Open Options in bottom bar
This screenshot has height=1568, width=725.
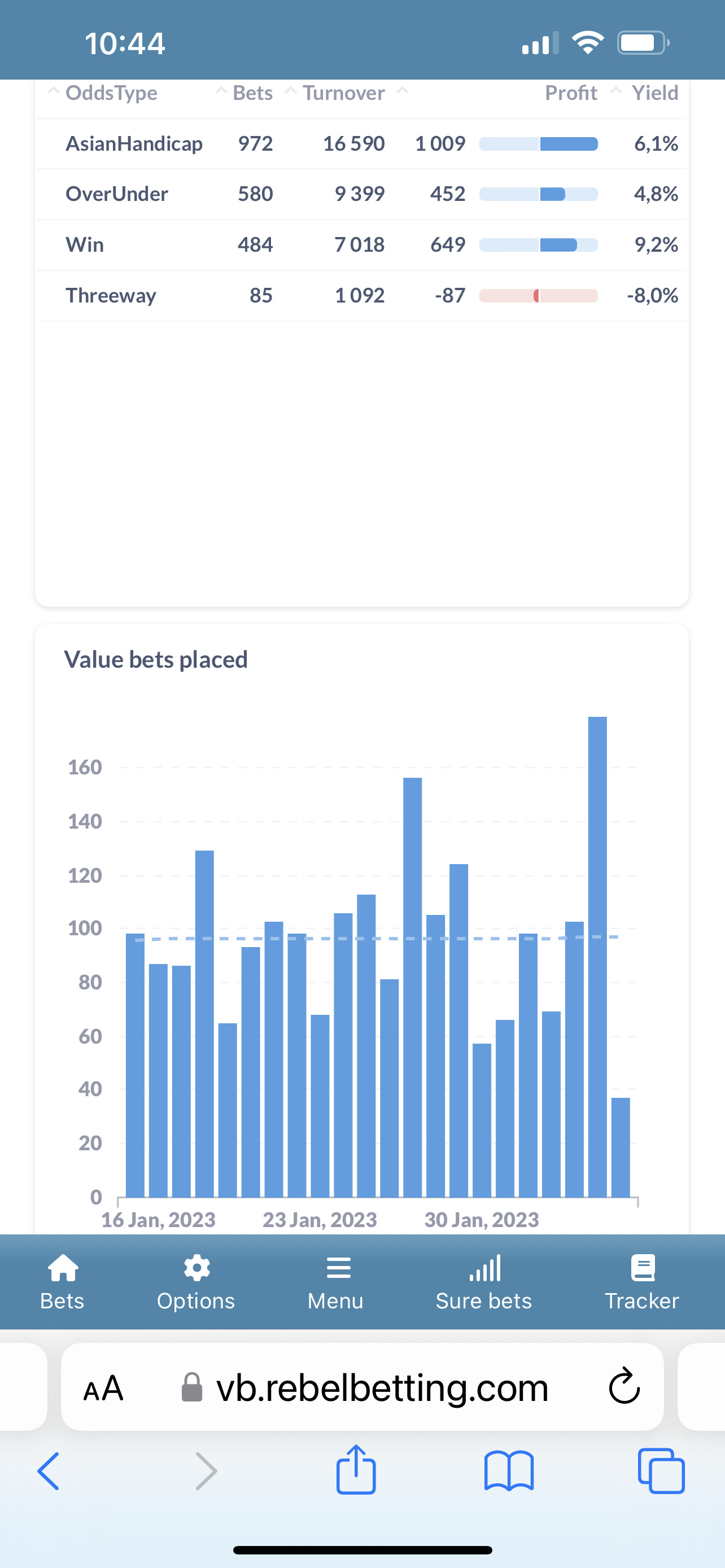coord(196,1282)
